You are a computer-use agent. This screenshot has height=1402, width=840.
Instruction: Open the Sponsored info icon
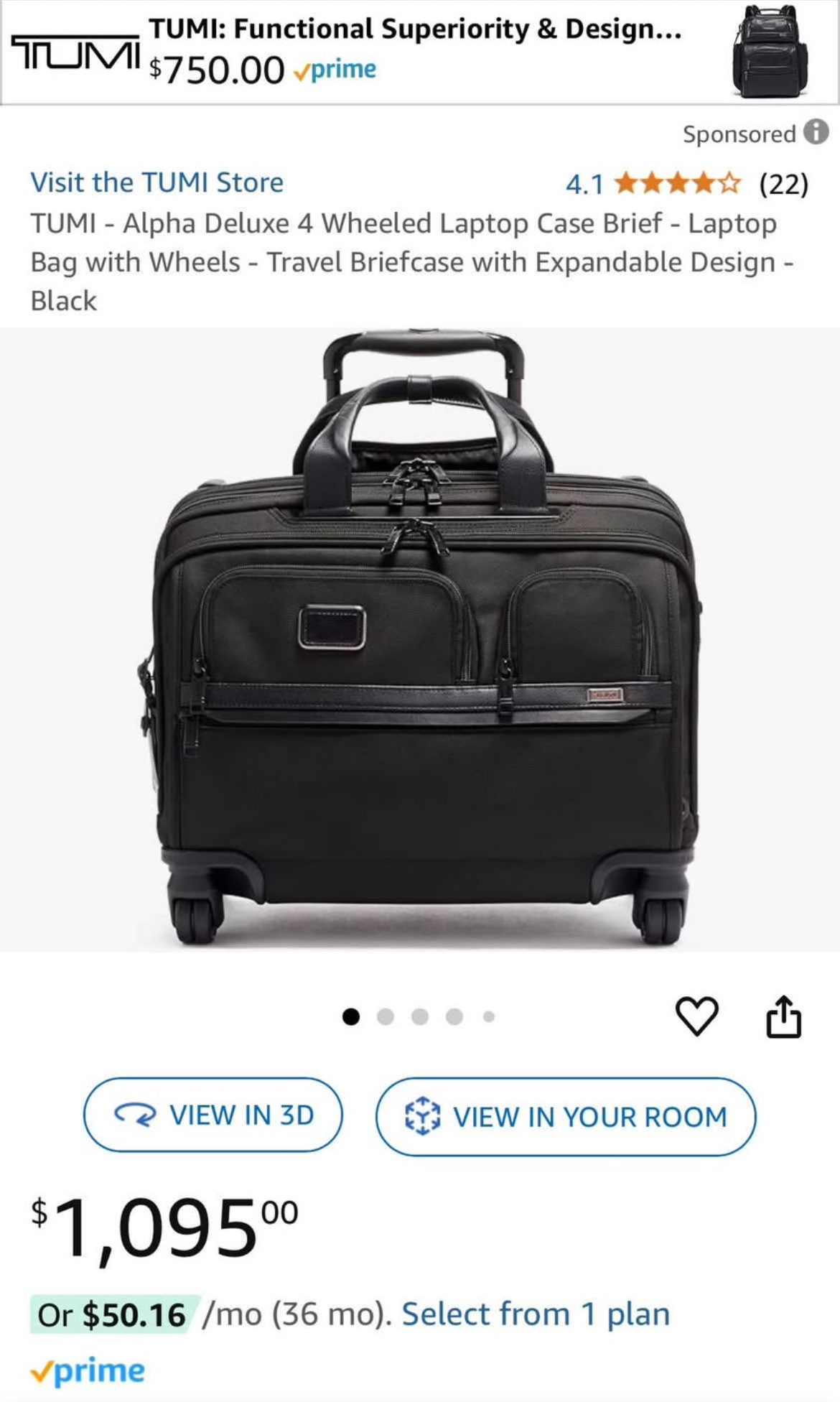[x=816, y=133]
